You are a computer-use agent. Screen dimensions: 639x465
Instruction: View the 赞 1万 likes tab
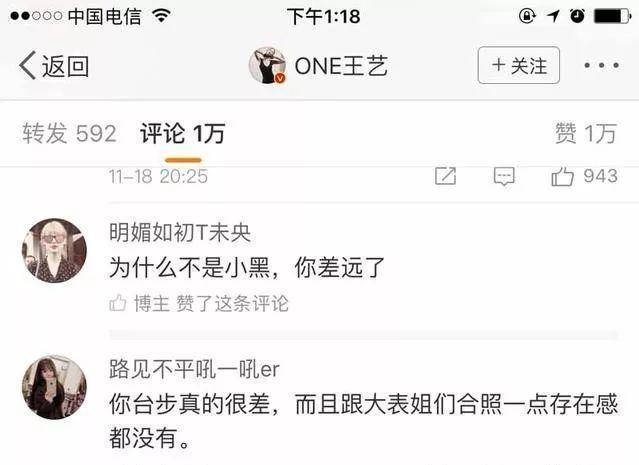[586, 133]
